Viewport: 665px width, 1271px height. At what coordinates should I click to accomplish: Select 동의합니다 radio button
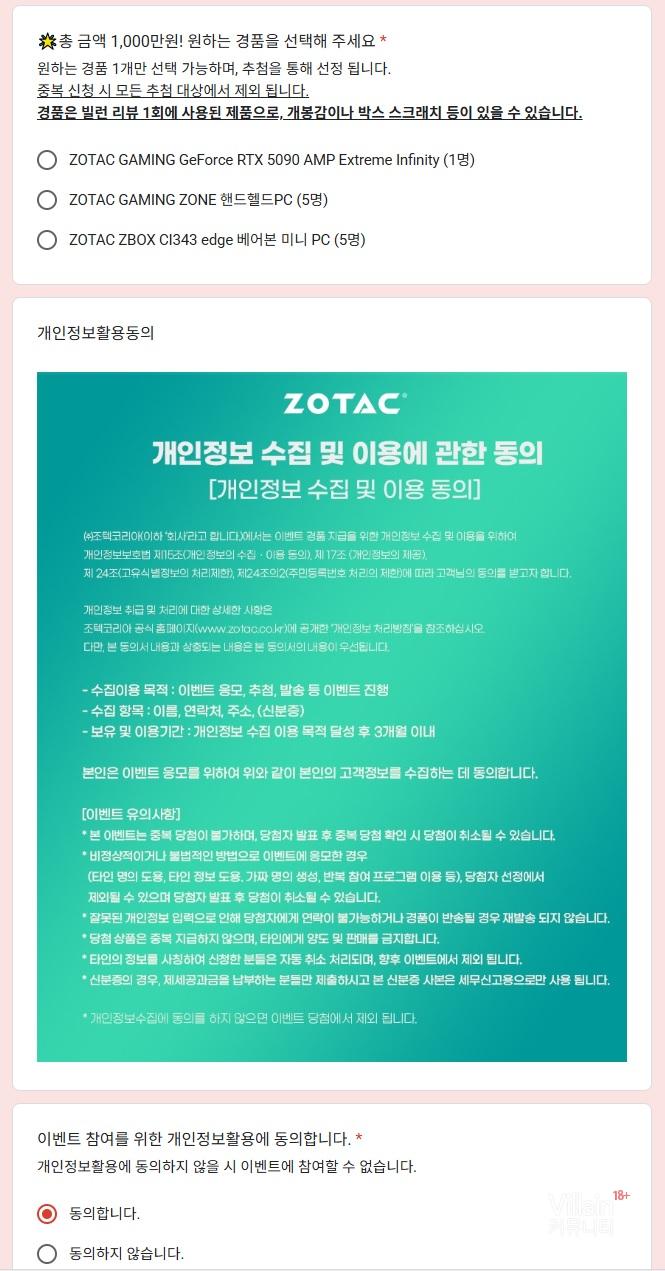47,1214
